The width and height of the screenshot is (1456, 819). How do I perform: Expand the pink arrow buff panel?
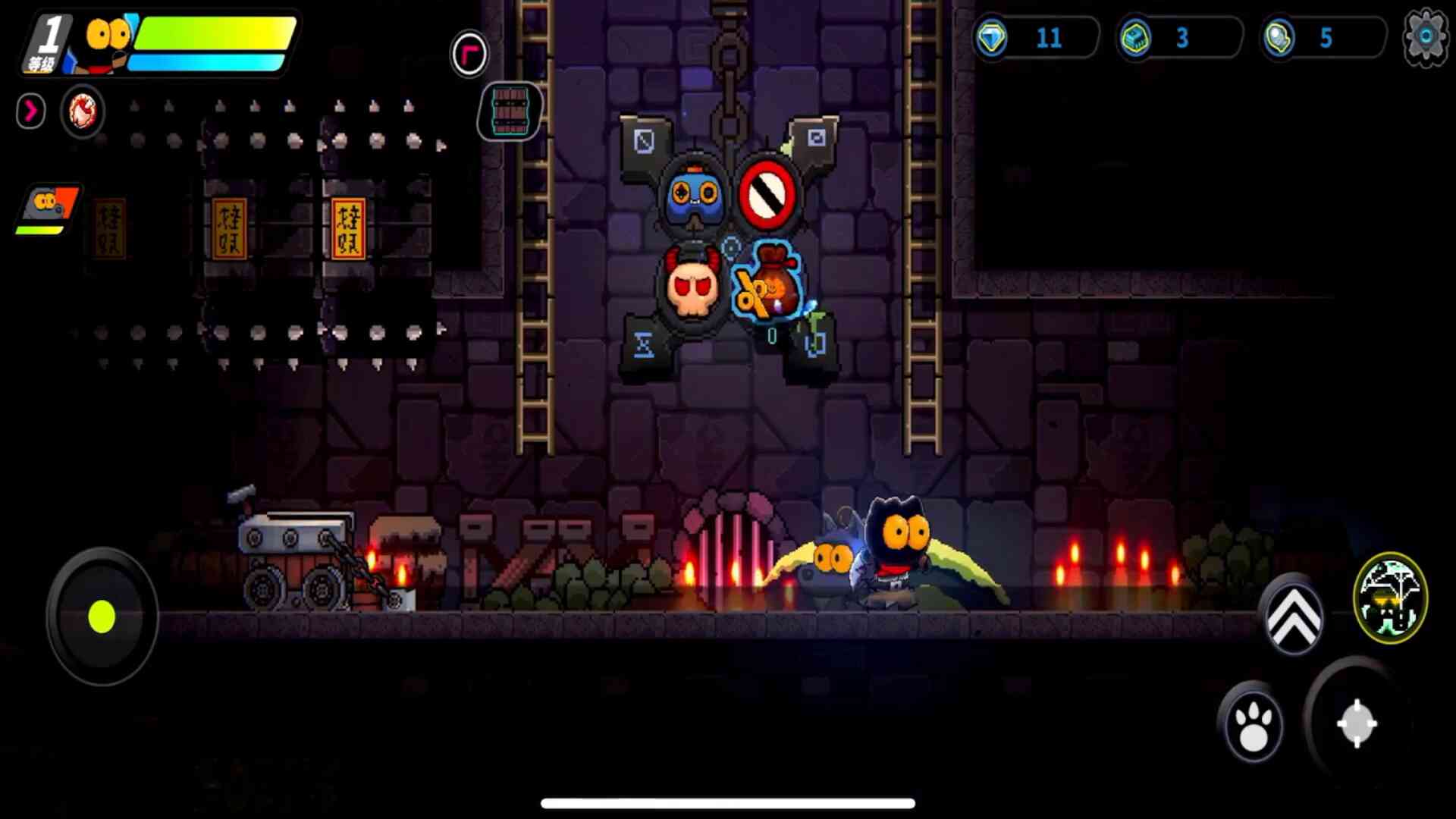[x=31, y=111]
